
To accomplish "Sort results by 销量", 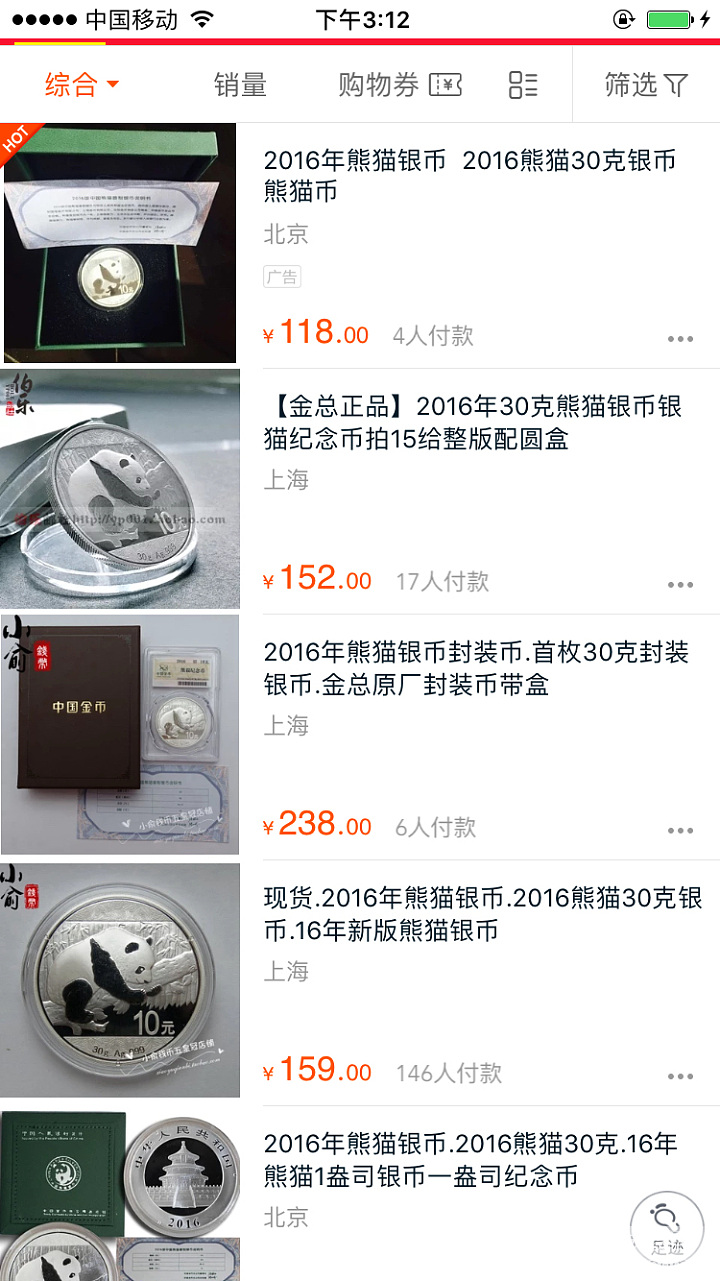I will point(240,85).
